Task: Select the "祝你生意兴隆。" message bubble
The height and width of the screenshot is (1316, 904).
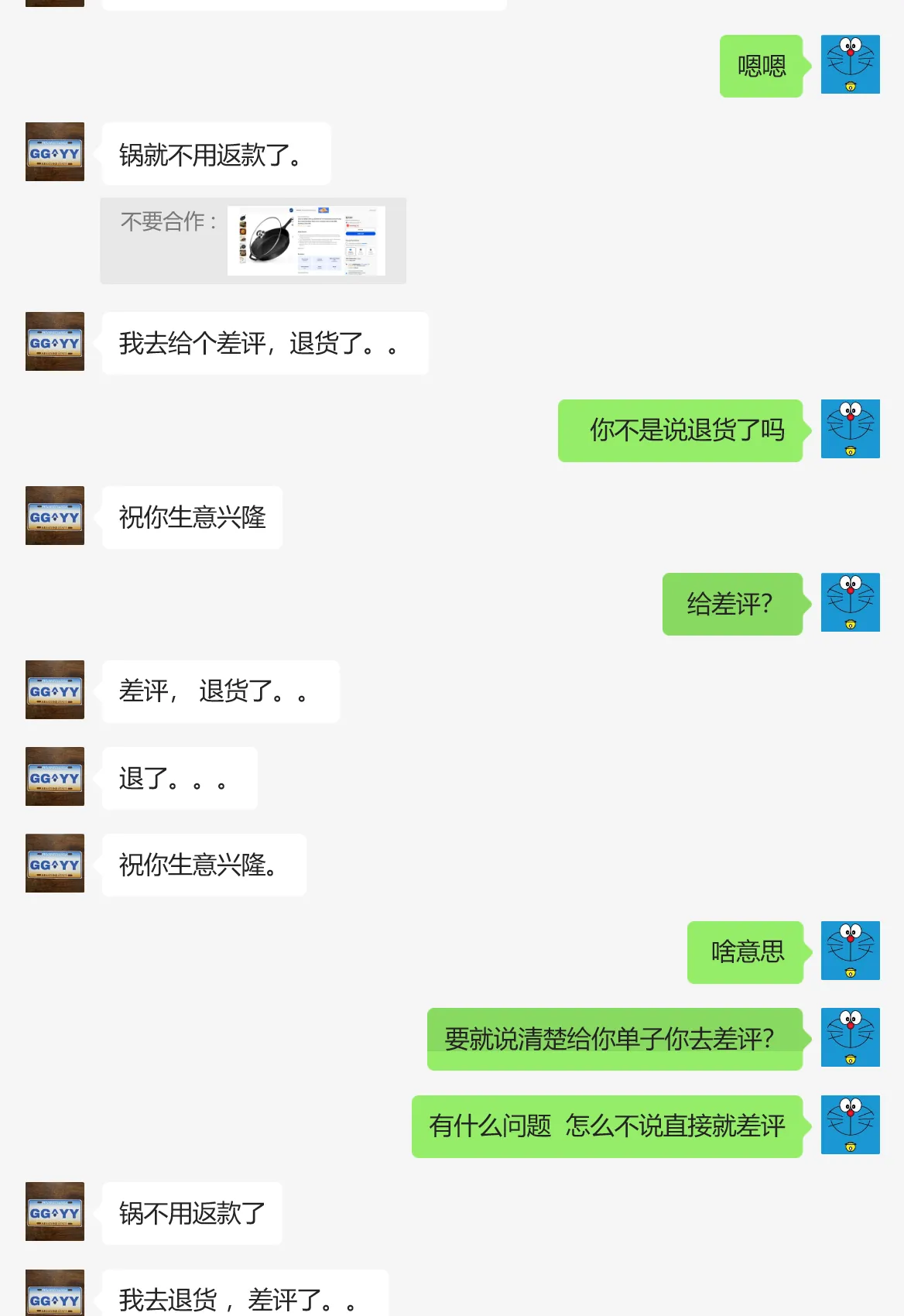Action: coord(204,865)
